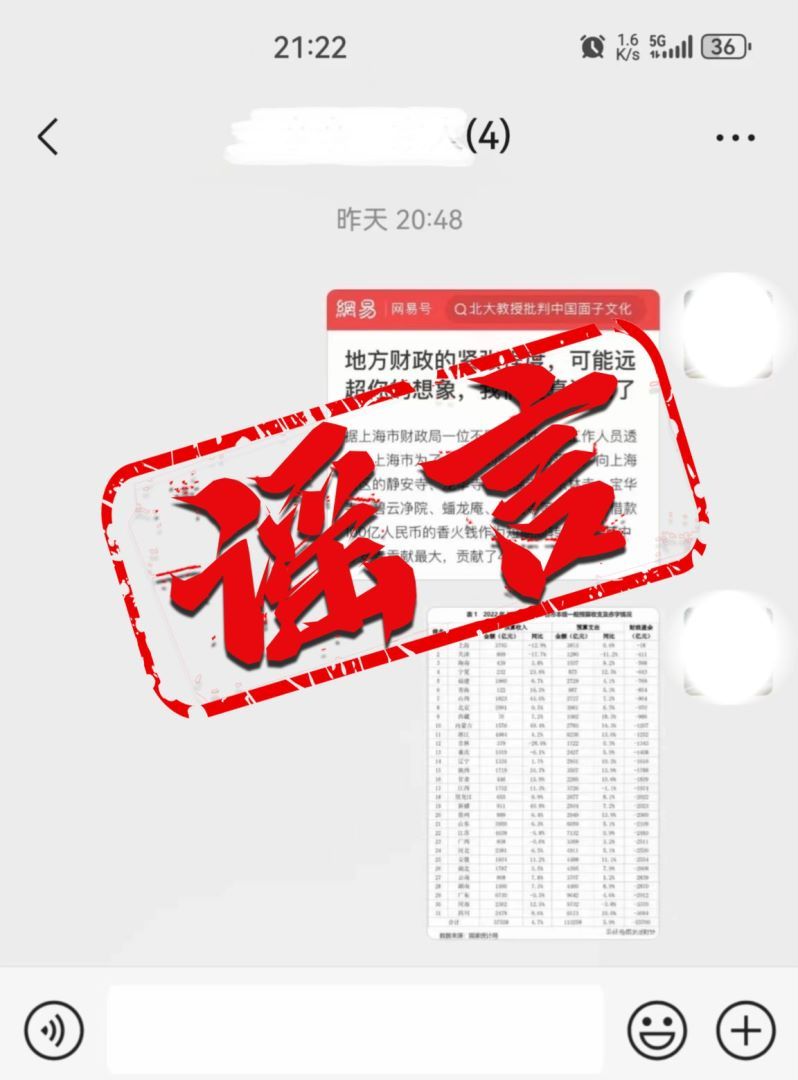798x1080 pixels.
Task: Switch to voice message input
Action: pyautogui.click(x=54, y=1030)
